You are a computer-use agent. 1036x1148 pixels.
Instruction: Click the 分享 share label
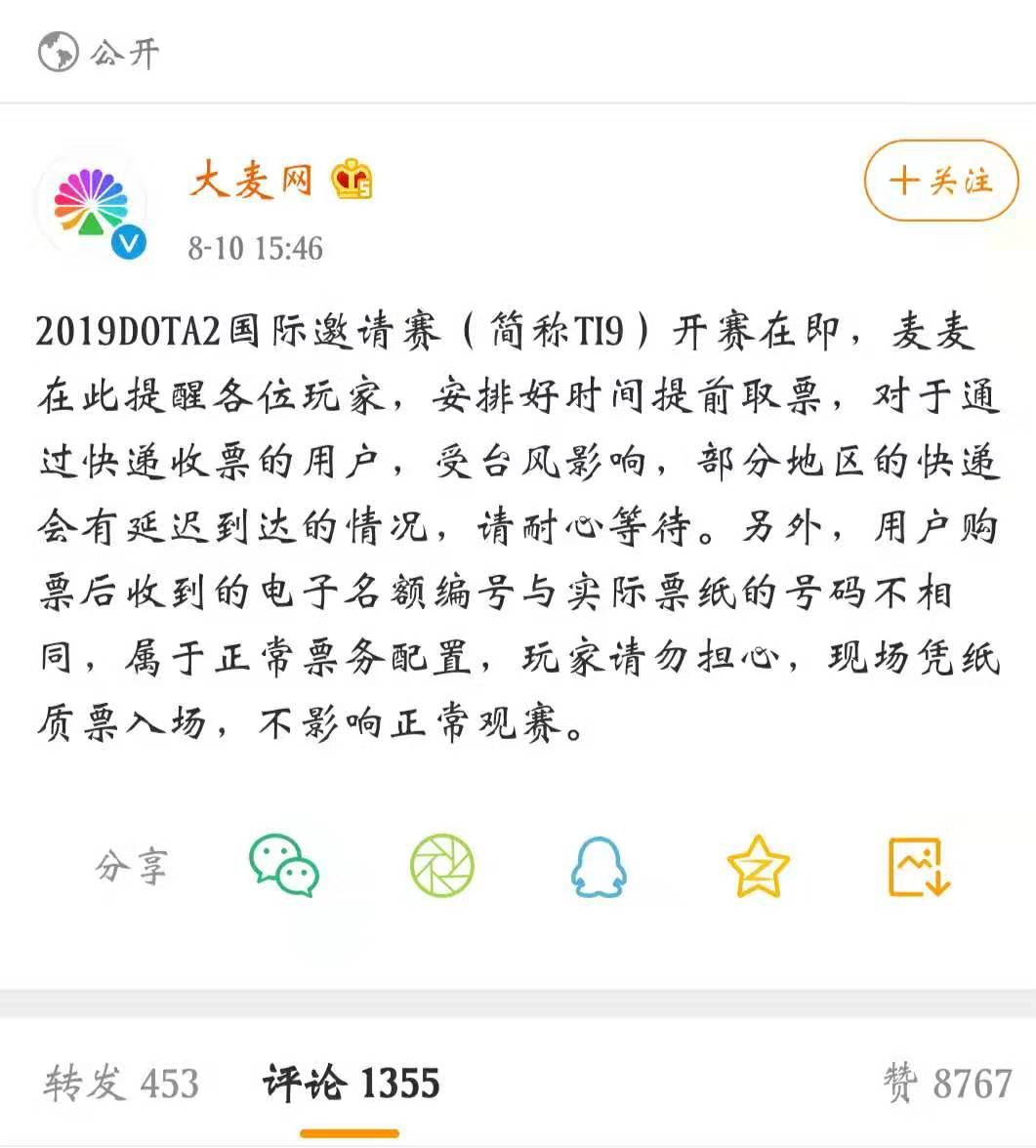click(132, 865)
